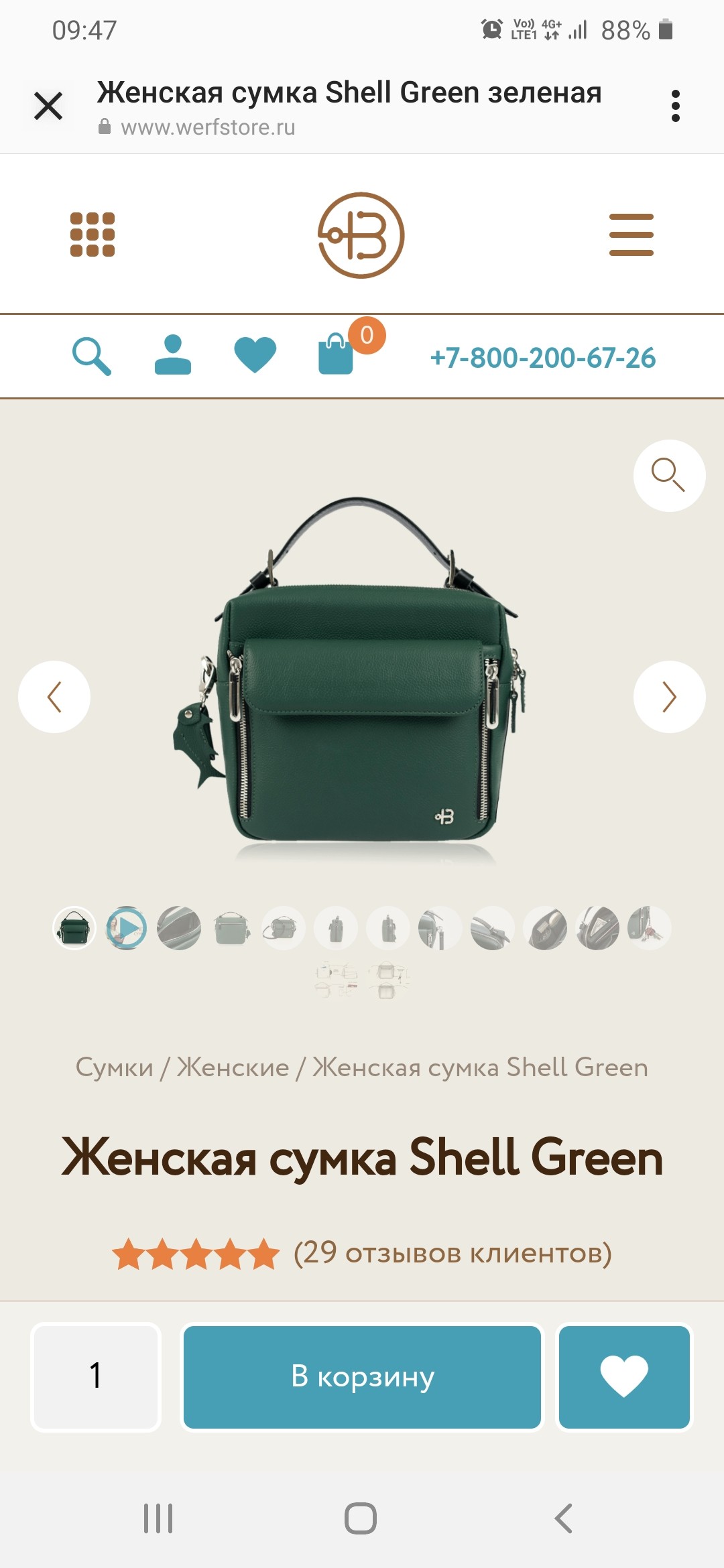
Task: Open the browser overflow menu
Action: (x=675, y=106)
